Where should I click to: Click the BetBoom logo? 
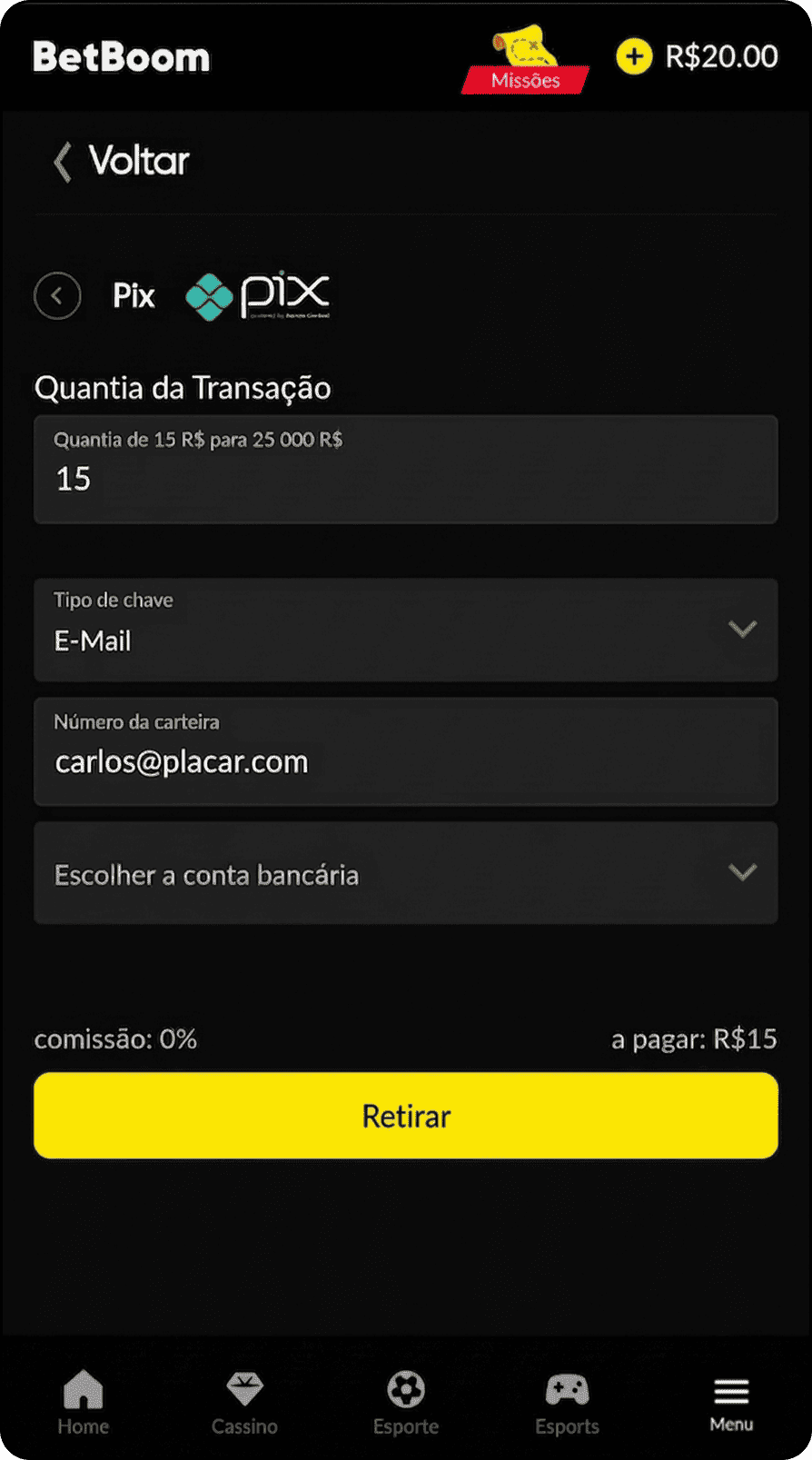coord(121,55)
